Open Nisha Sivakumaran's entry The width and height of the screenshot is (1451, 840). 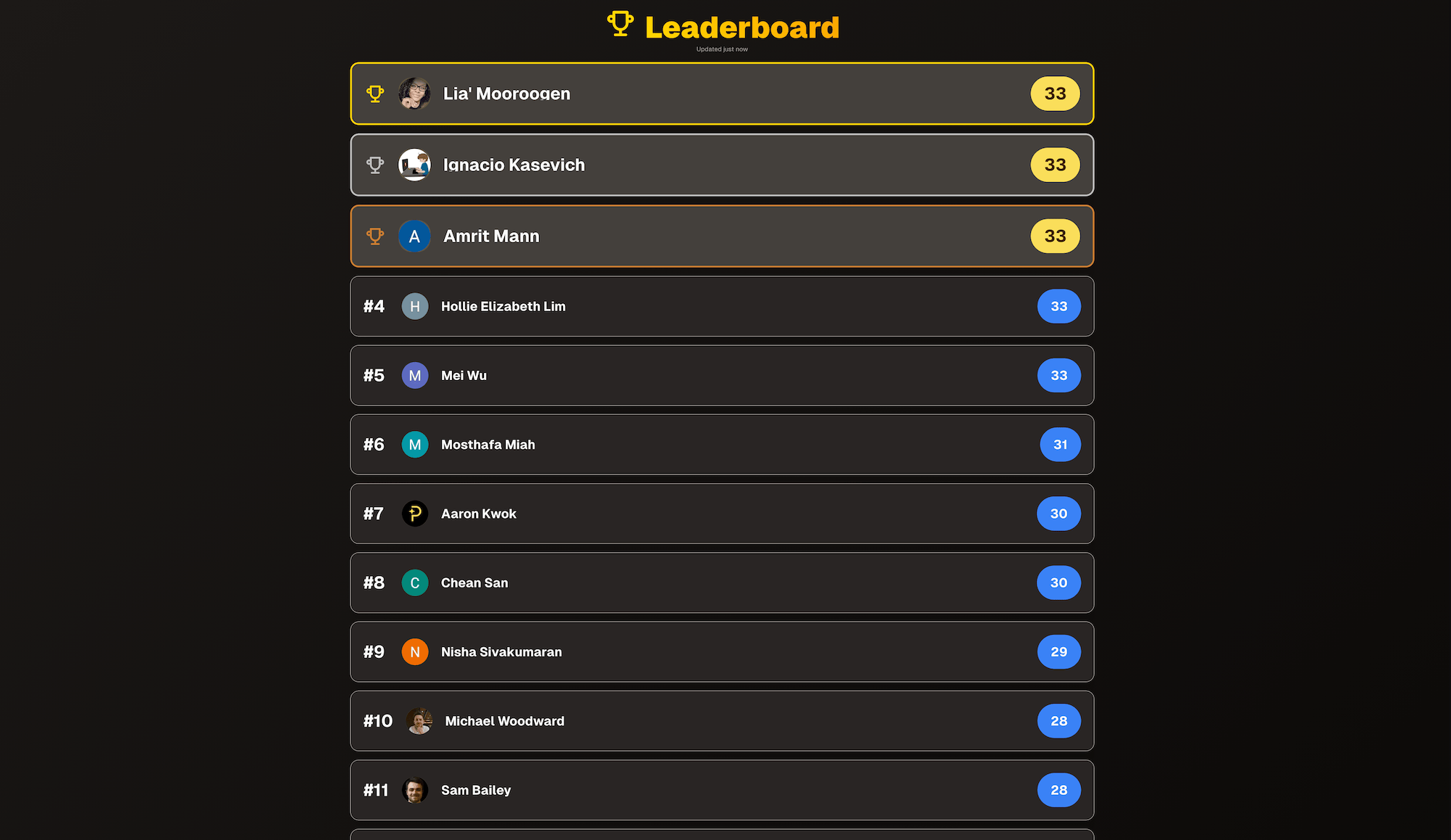click(721, 651)
